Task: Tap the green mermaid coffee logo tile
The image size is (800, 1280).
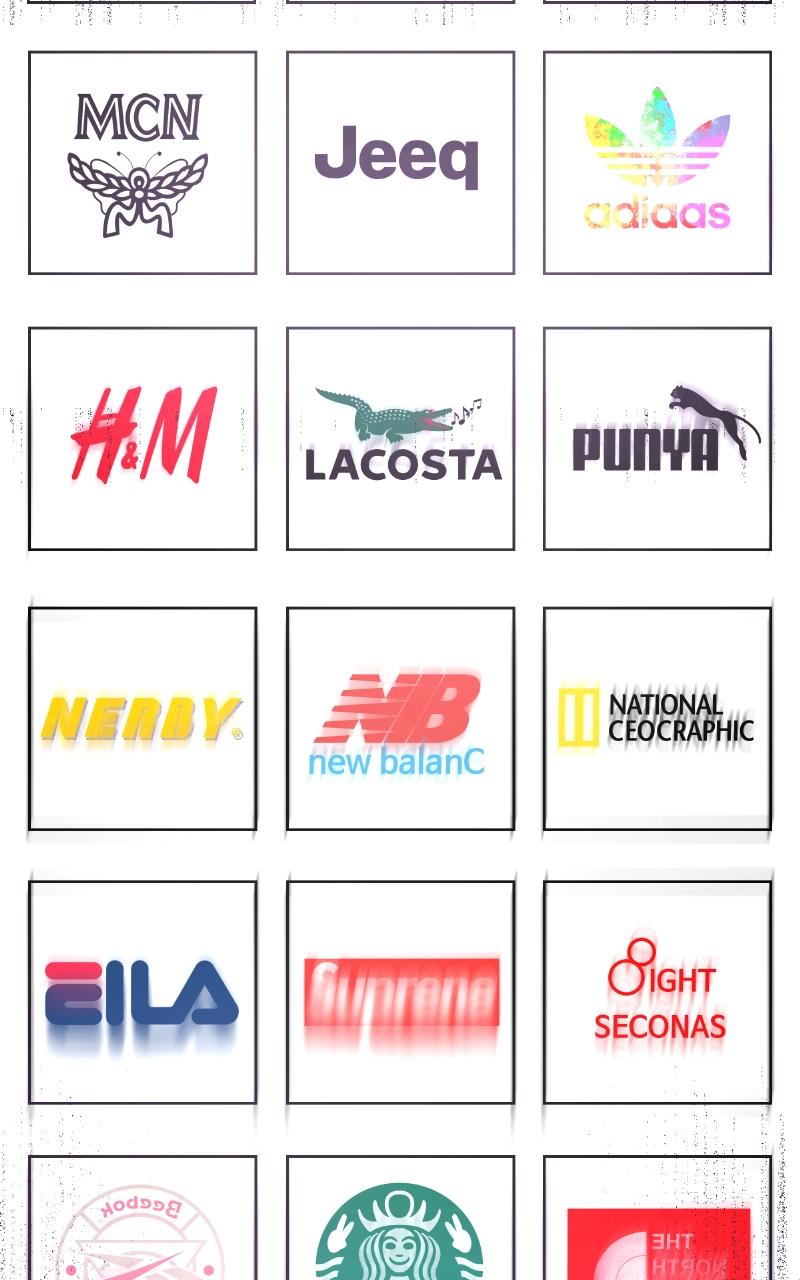Action: [x=400, y=1218]
